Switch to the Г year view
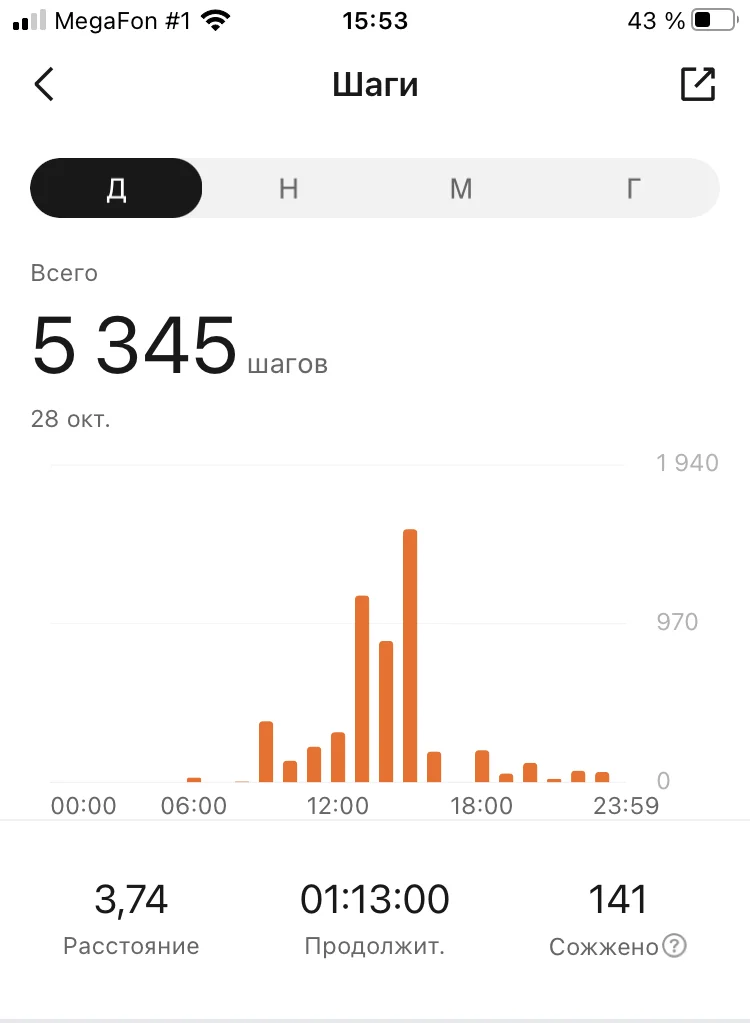Image resolution: width=750 pixels, height=1023 pixels. pos(633,188)
